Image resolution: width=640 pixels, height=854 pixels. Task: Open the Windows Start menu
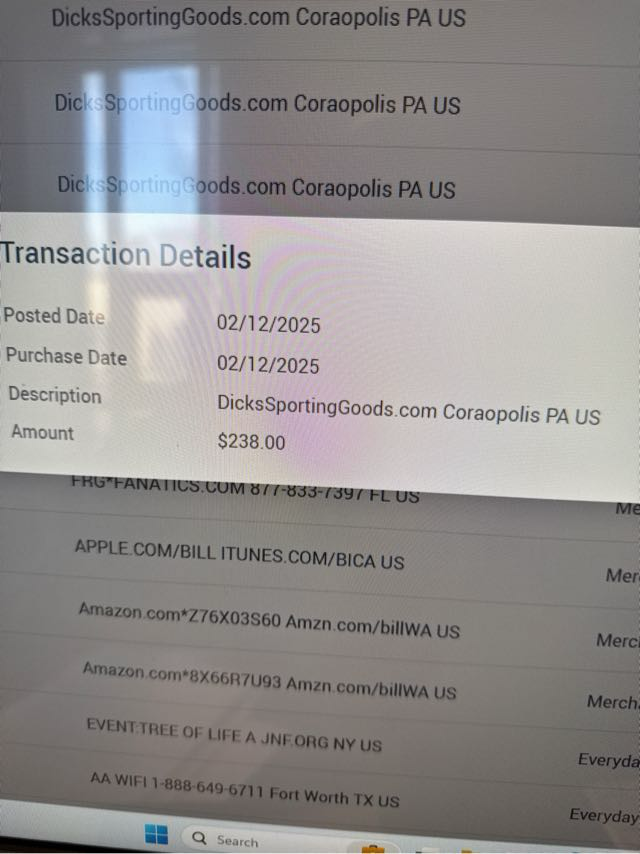click(157, 834)
